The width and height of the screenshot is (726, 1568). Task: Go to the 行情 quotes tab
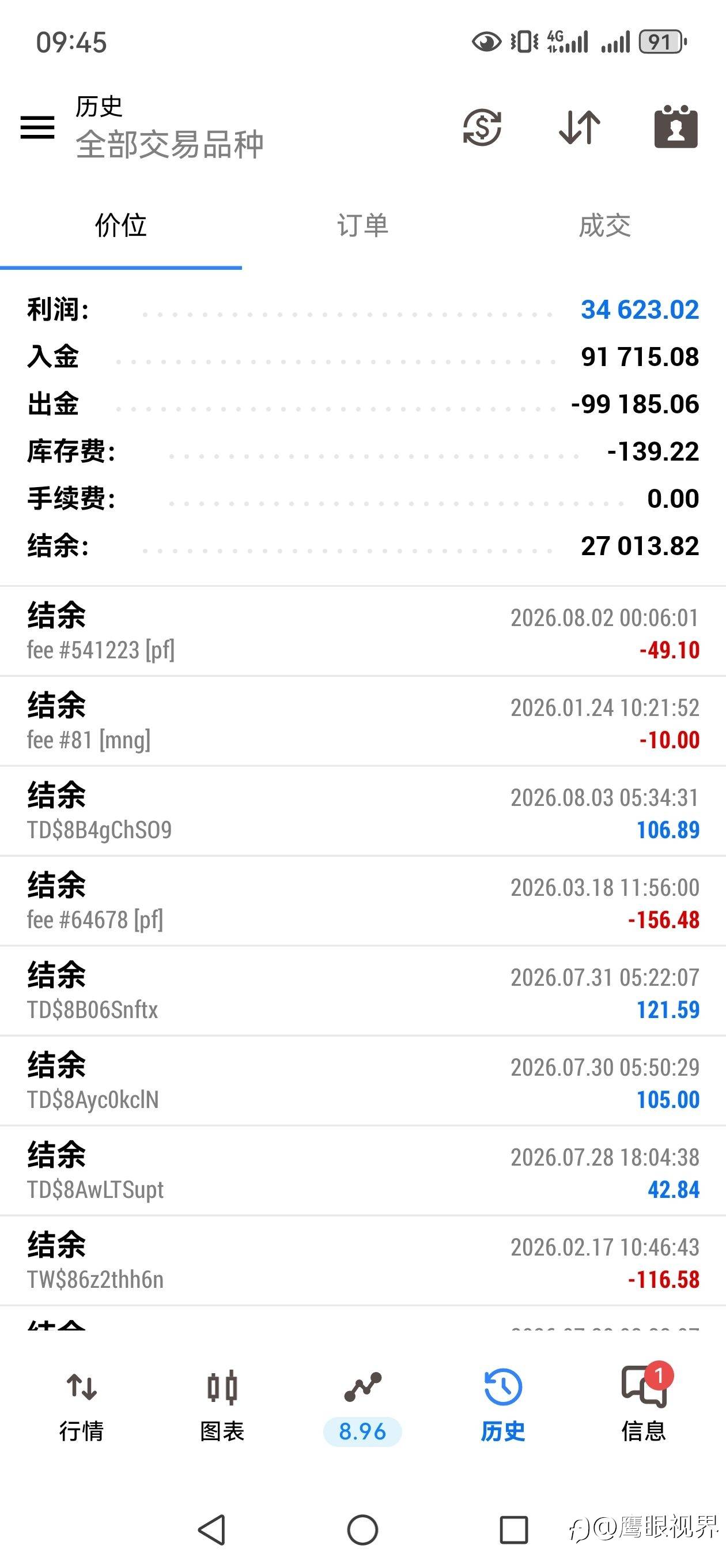point(82,1406)
